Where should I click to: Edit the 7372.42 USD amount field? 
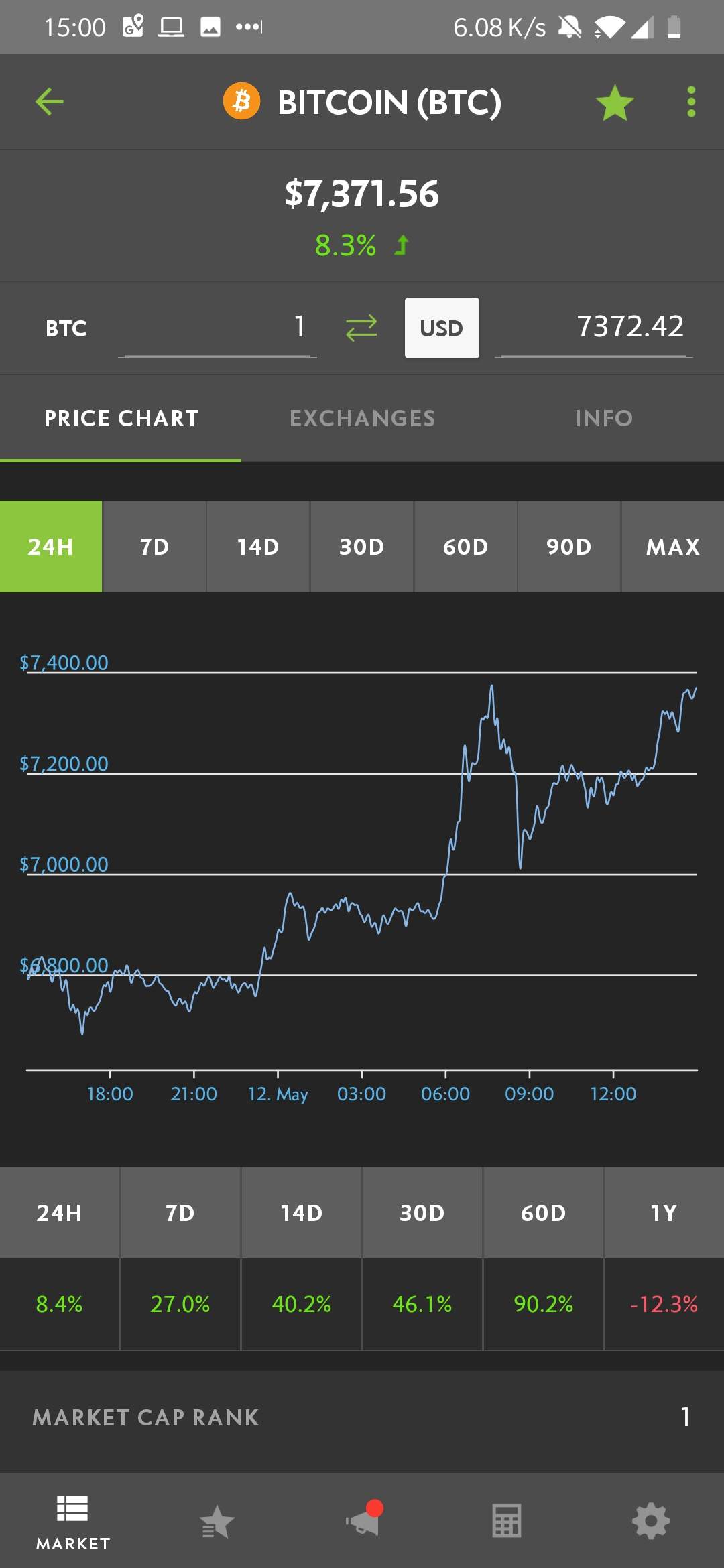coord(594,328)
